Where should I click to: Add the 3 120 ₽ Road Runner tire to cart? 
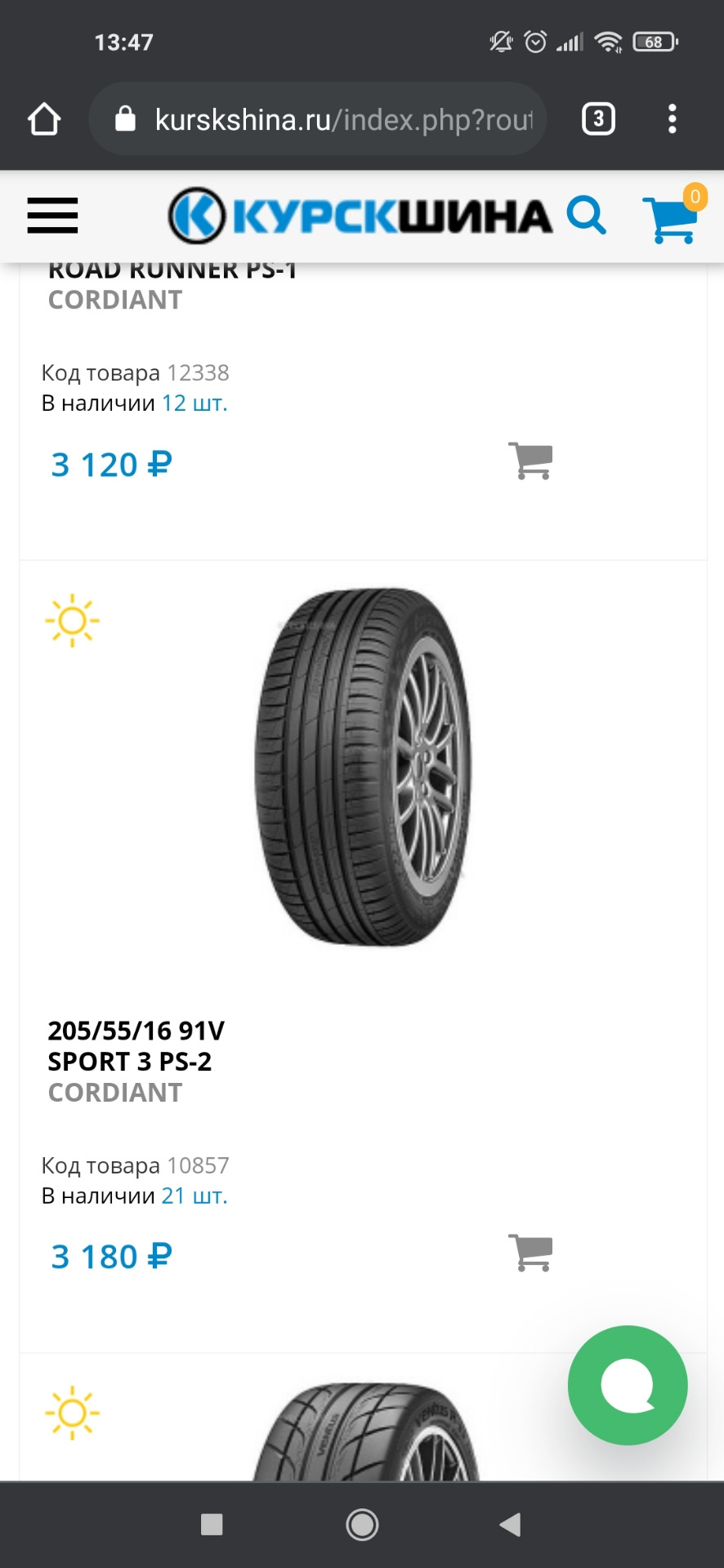[x=530, y=461]
